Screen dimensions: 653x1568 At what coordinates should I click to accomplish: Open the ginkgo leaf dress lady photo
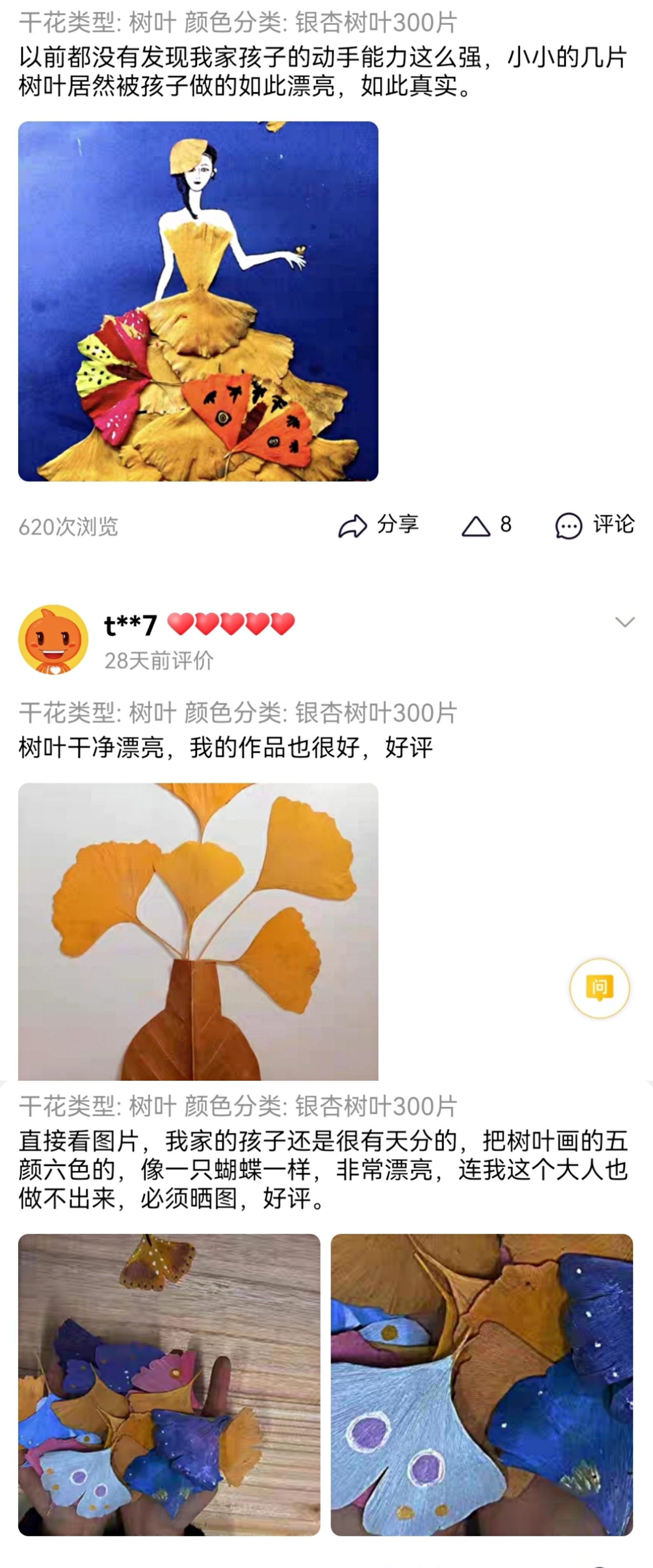click(x=198, y=301)
